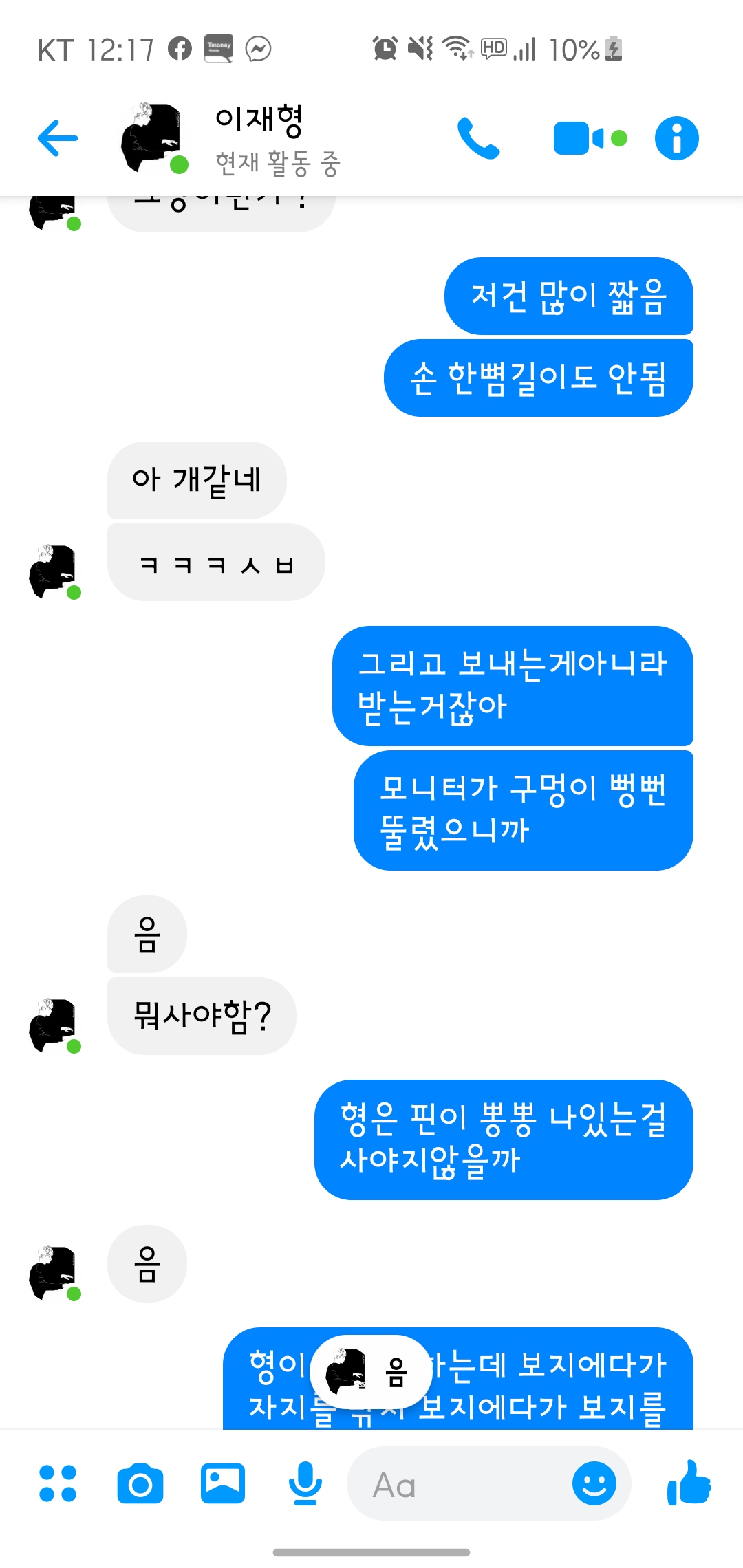Go back to the chat list
Image resolution: width=743 pixels, height=1568 pixels.
tap(58, 138)
